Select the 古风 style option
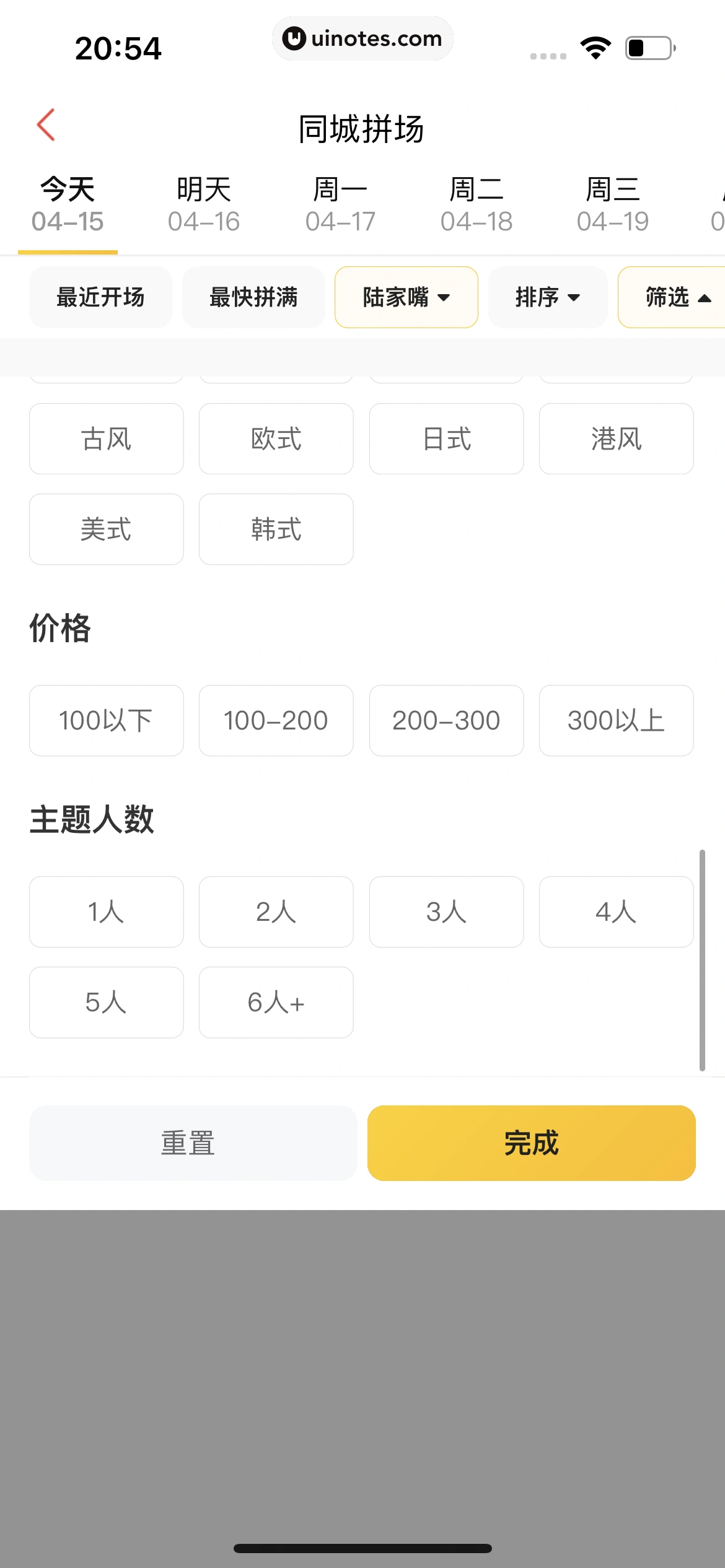The width and height of the screenshot is (725, 1568). 107,439
